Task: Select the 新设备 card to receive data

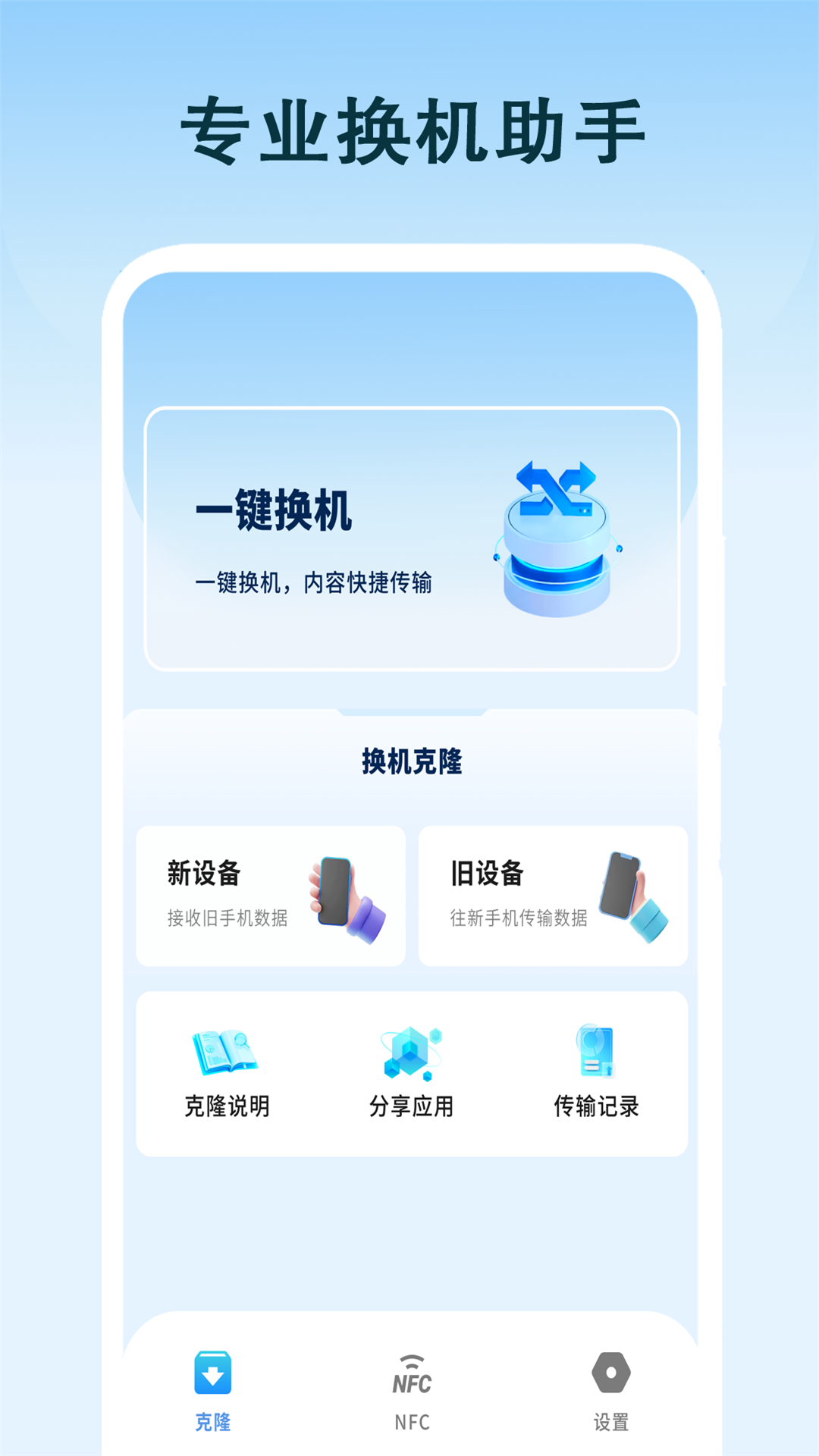Action: pyautogui.click(x=271, y=895)
